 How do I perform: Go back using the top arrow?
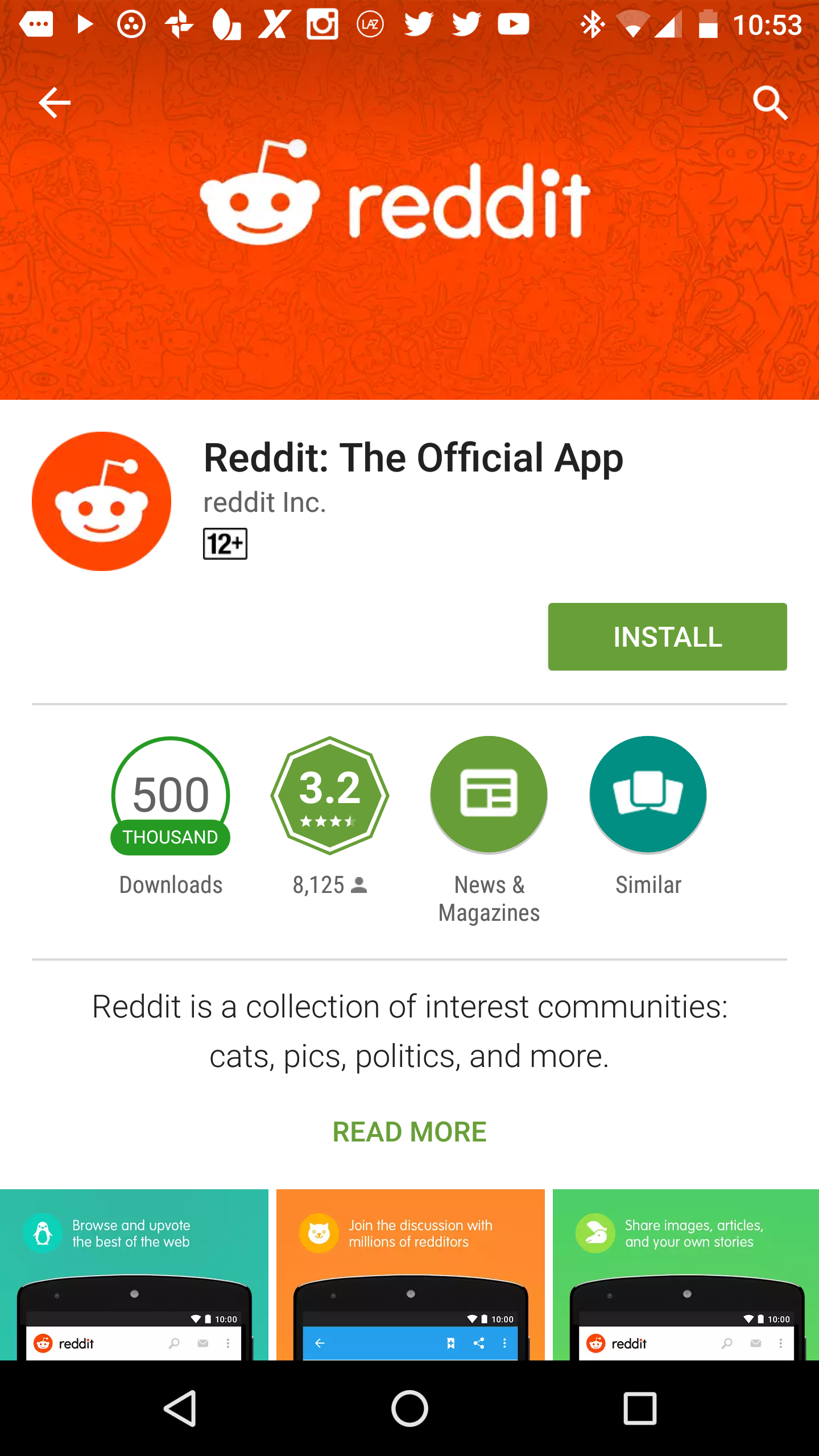[x=55, y=103]
